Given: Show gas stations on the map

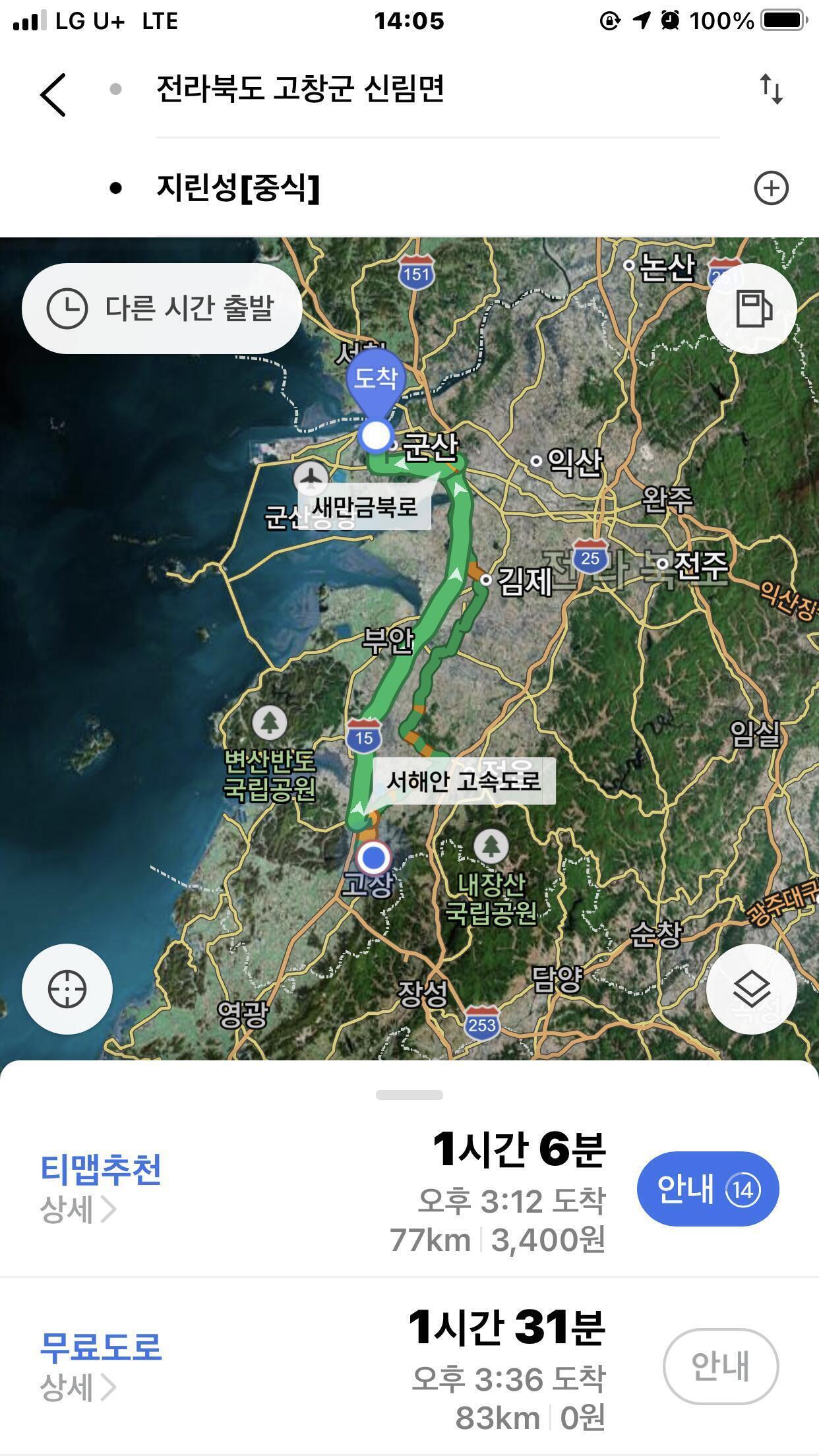Looking at the screenshot, I should pos(751,308).
